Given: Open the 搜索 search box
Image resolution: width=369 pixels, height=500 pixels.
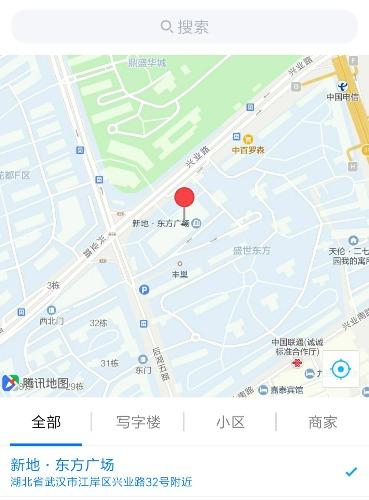Looking at the screenshot, I should (184, 27).
